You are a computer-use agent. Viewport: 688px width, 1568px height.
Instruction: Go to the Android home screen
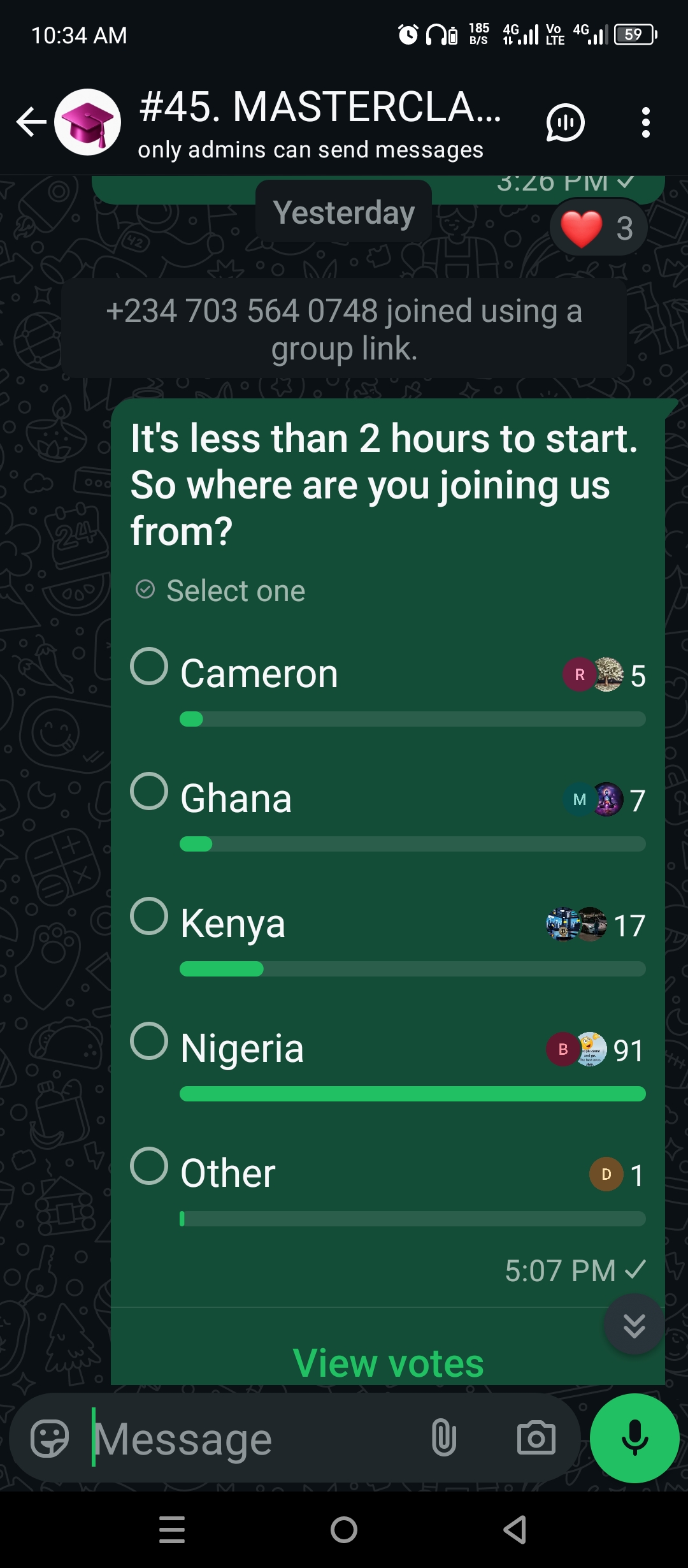click(x=344, y=1529)
